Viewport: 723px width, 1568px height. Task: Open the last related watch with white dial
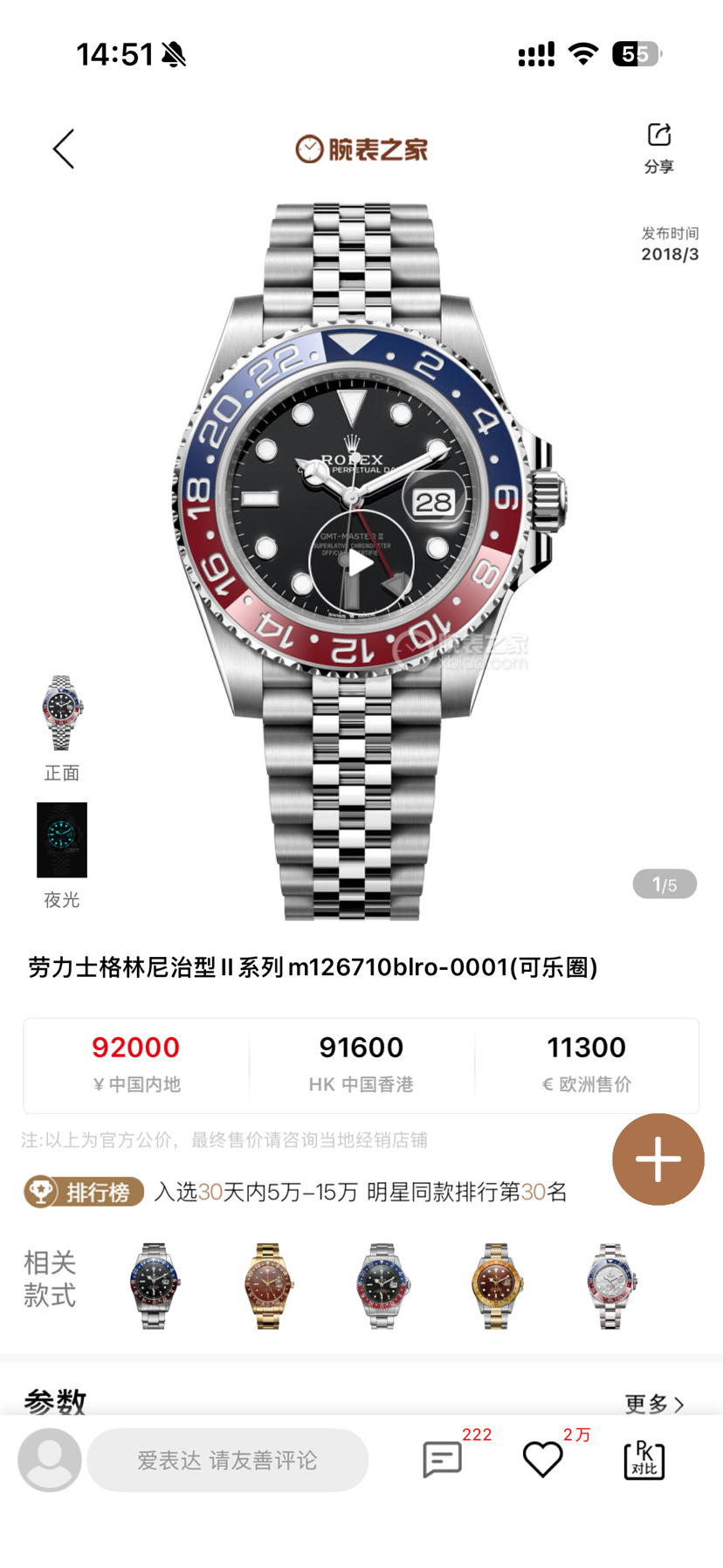pyautogui.click(x=610, y=1286)
